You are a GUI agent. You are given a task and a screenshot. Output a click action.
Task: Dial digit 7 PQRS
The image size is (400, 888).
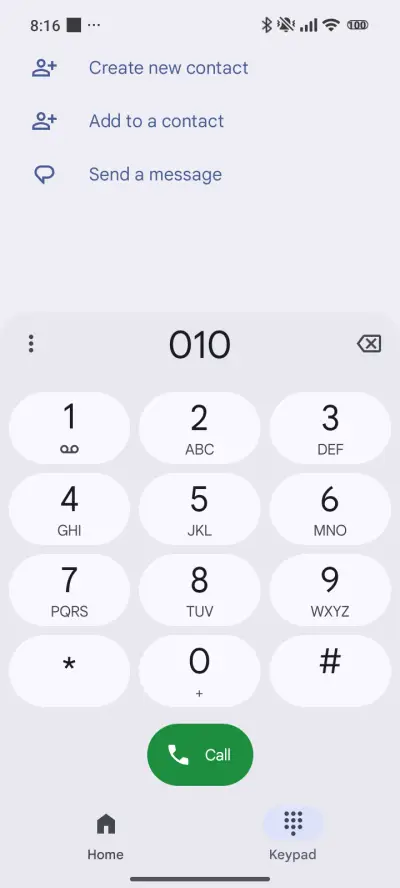coord(69,590)
